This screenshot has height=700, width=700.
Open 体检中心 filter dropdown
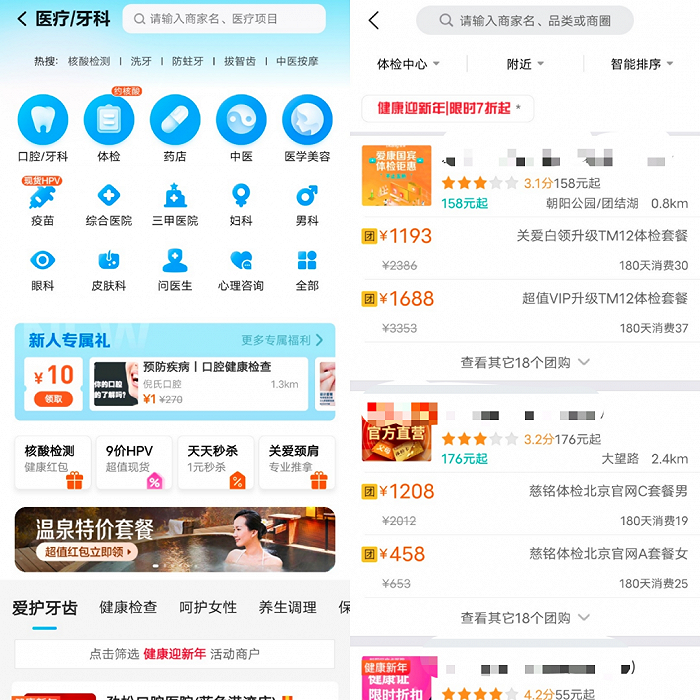point(407,64)
